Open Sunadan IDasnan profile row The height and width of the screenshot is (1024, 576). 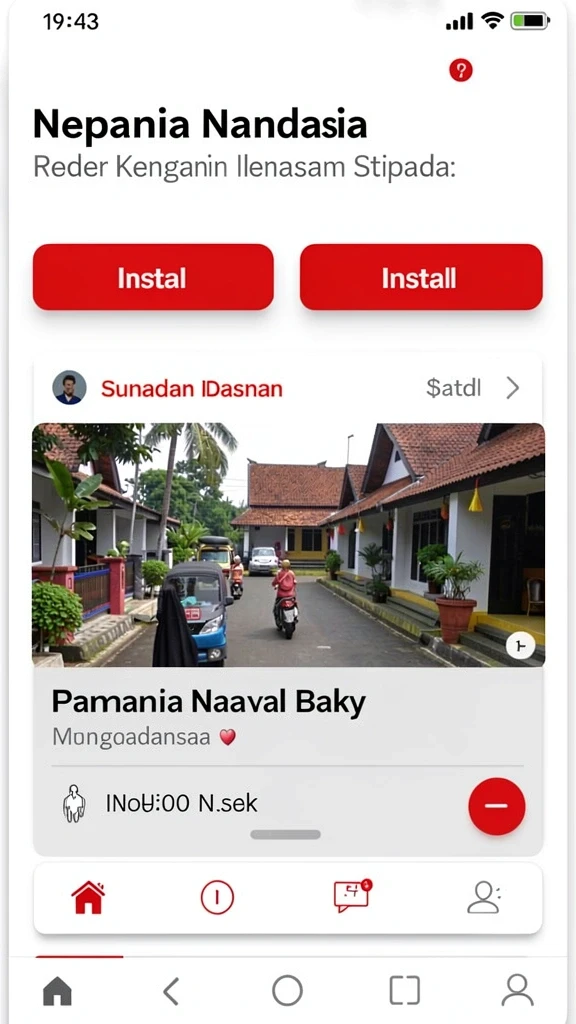[x=287, y=389]
